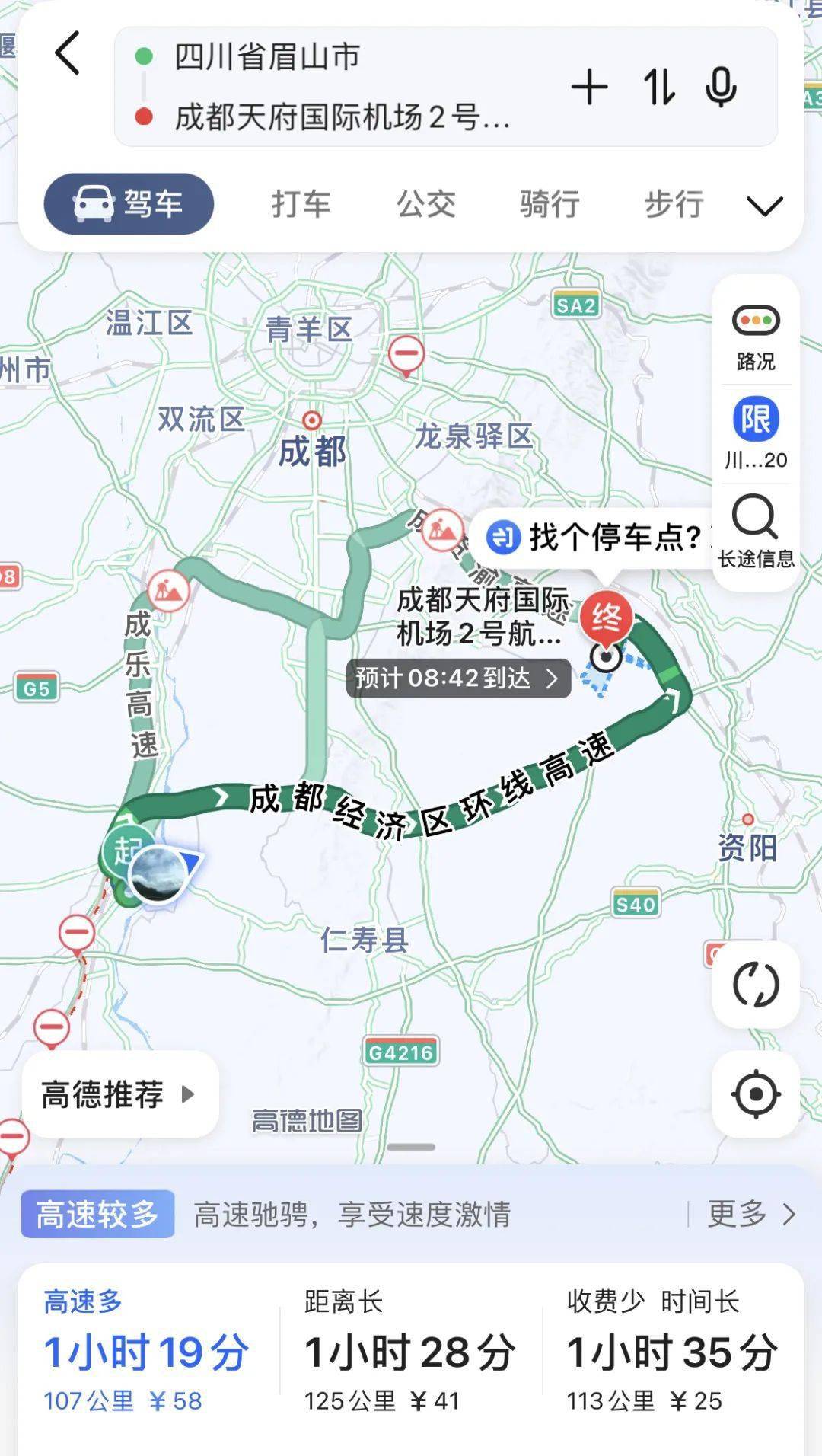822x1456 pixels.
Task: Go back using the top-left arrow
Action: click(68, 53)
